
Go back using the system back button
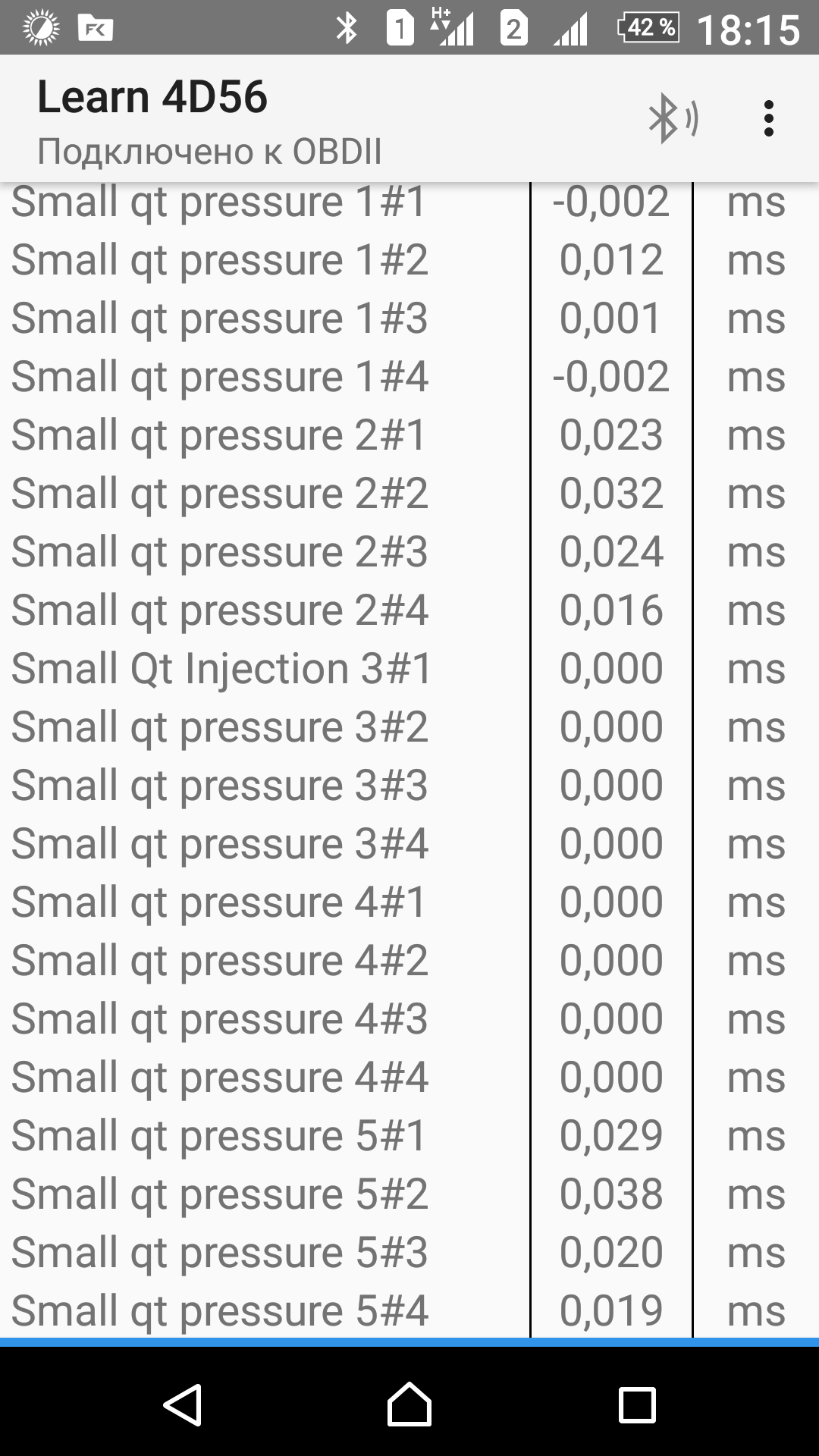(x=183, y=1404)
